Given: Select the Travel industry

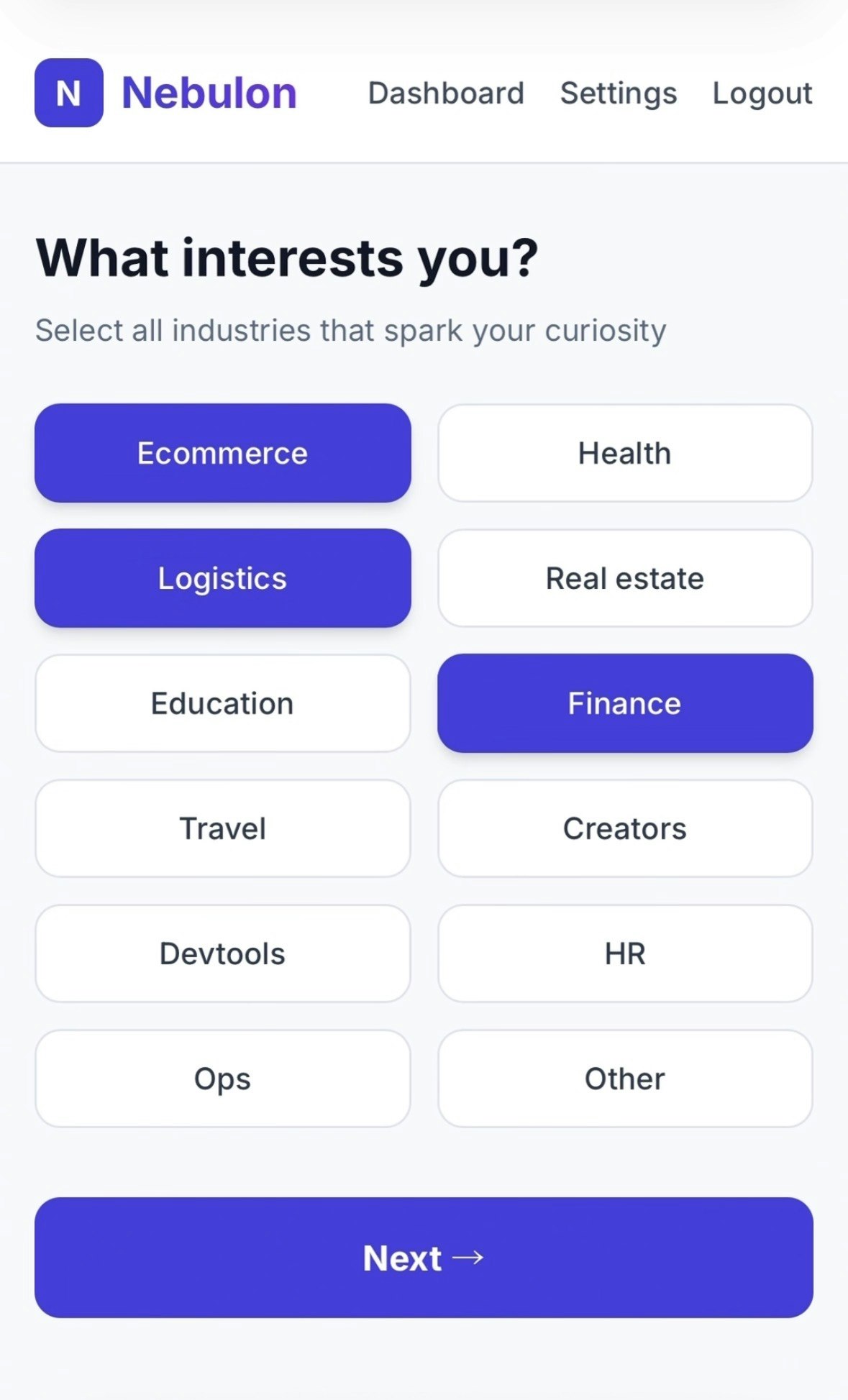Looking at the screenshot, I should pyautogui.click(x=222, y=827).
